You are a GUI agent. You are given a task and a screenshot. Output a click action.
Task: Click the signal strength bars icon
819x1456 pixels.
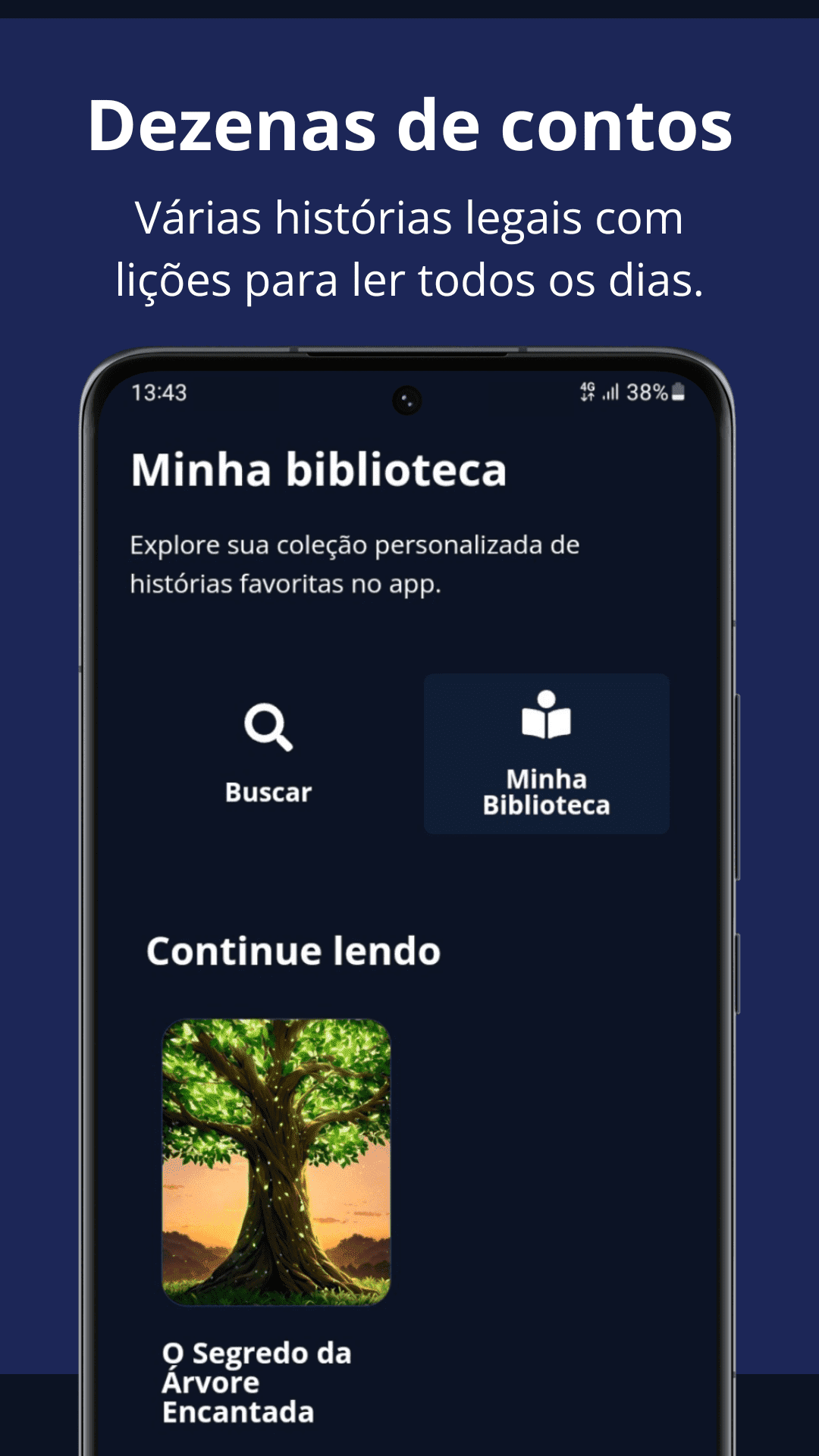click(611, 392)
